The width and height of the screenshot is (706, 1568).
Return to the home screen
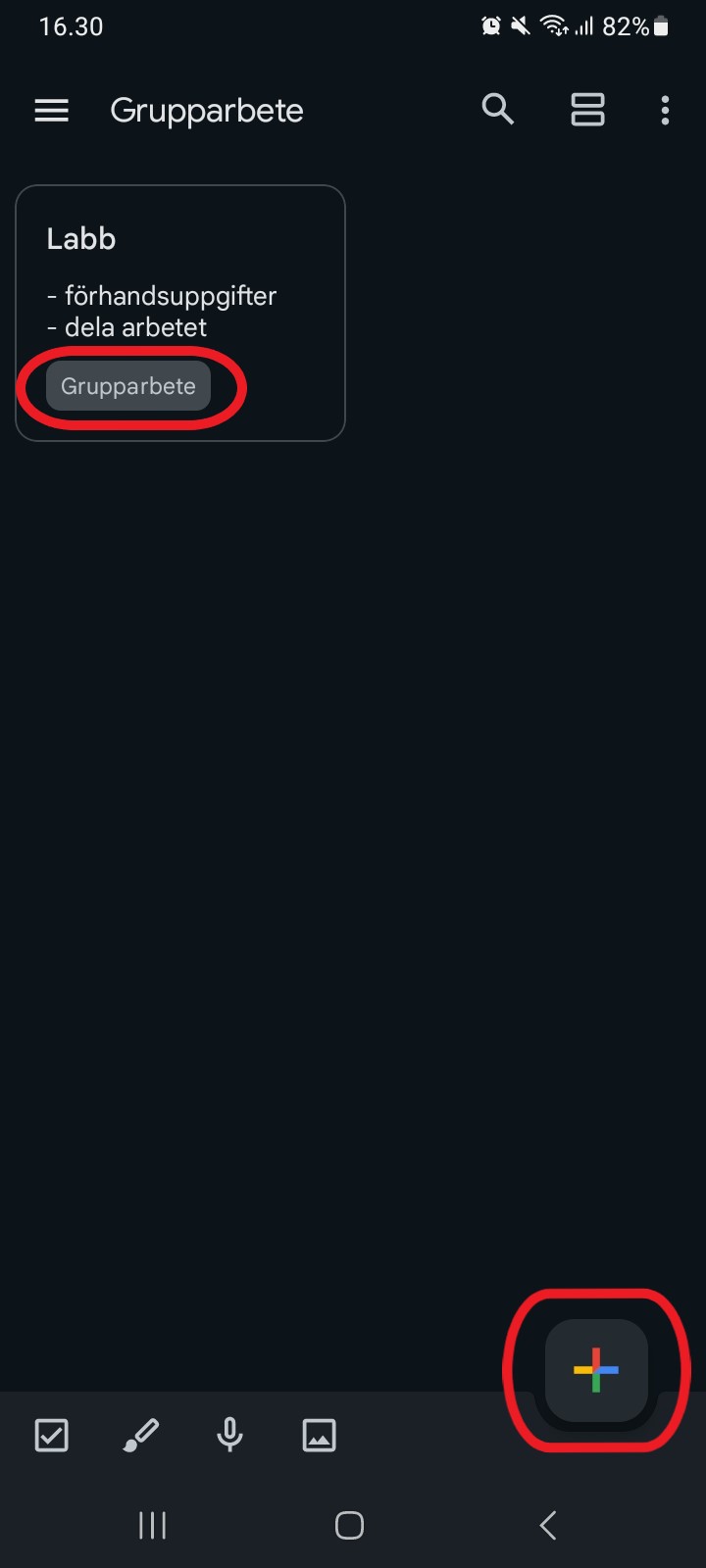pyautogui.click(x=349, y=1525)
